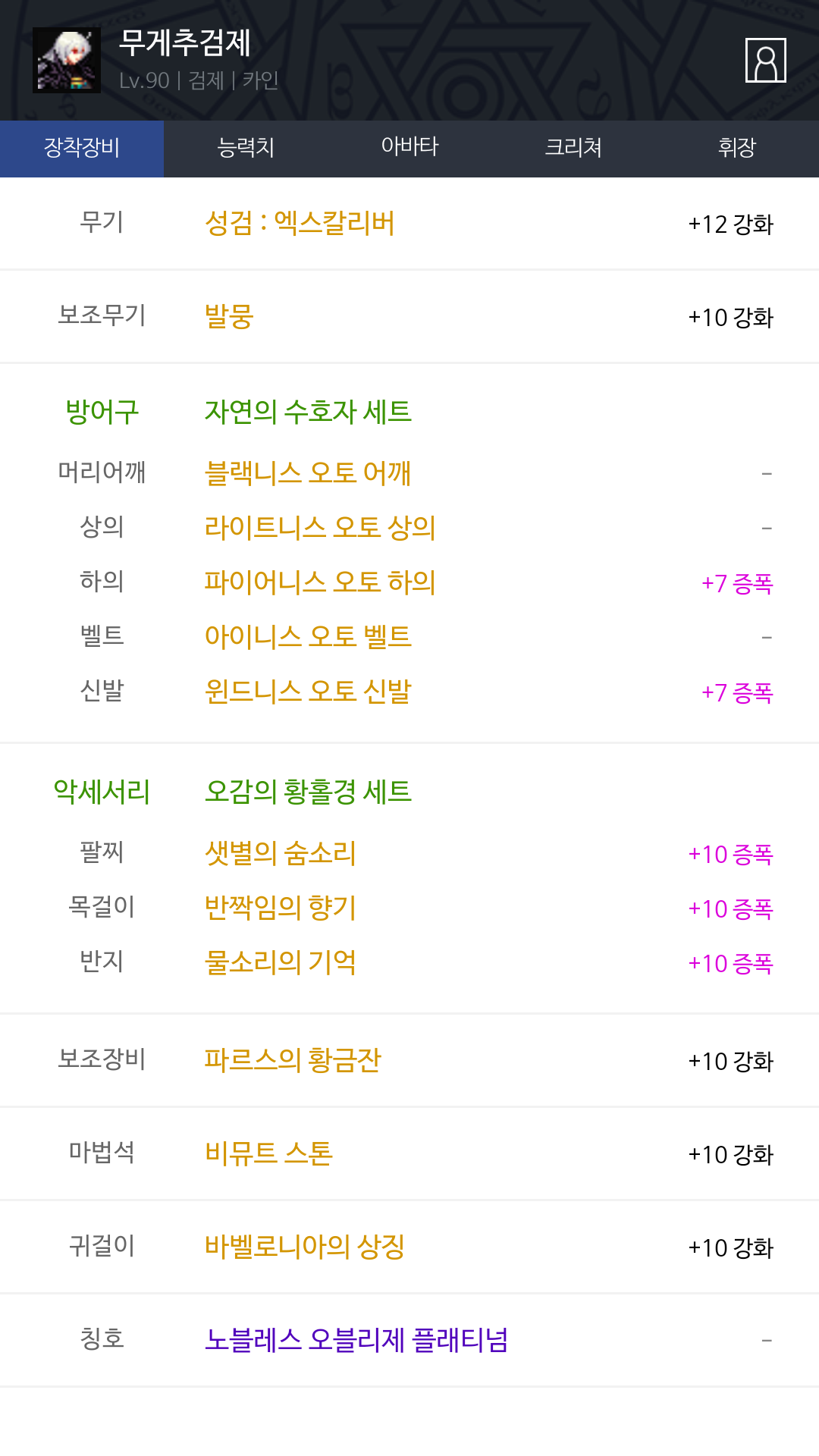Screen dimensions: 819x1456
Task: Switch to the 아바타 tab
Action: pos(409,148)
